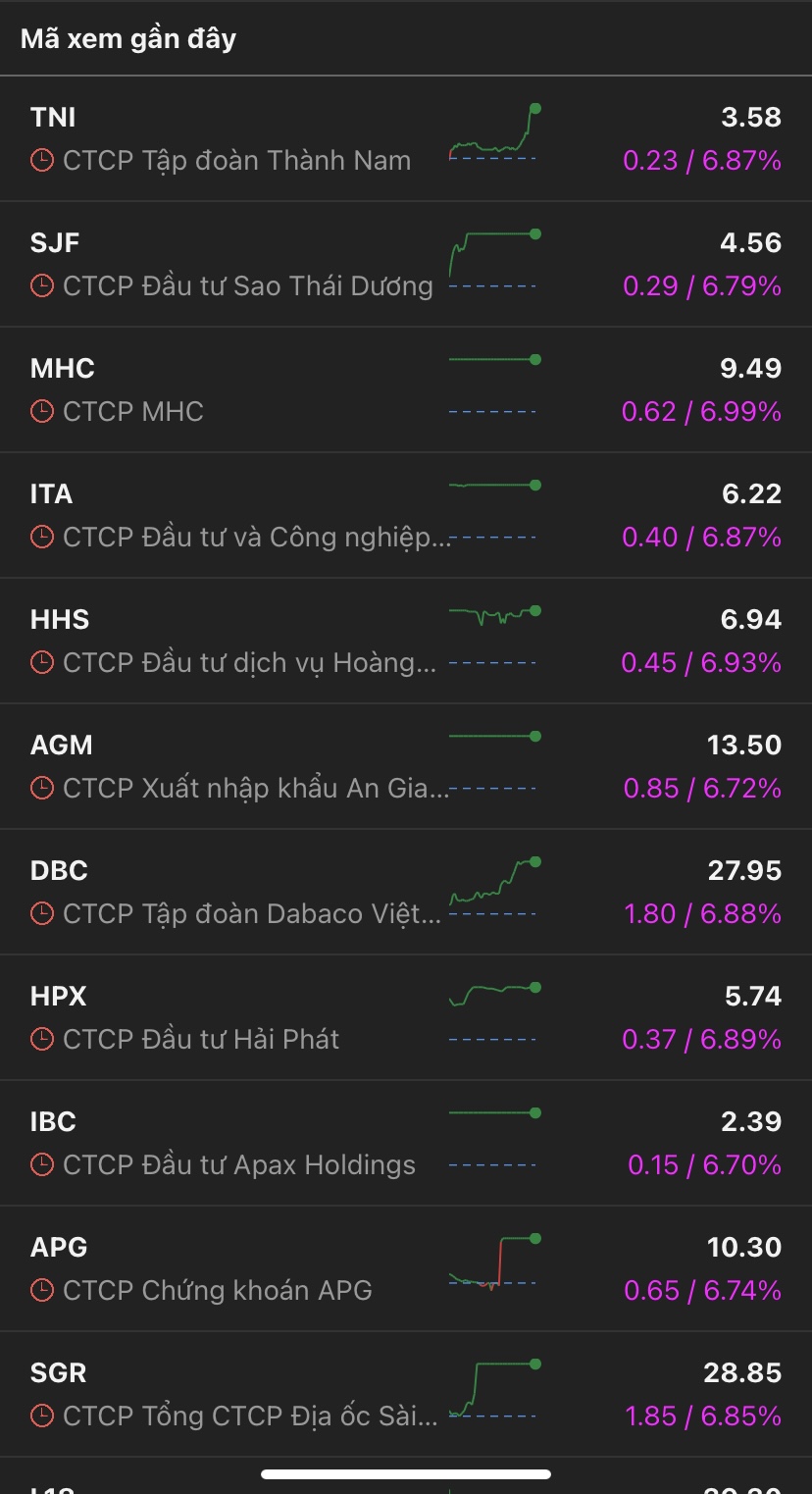The width and height of the screenshot is (812, 1494).
Task: Open APG securities stock row
Action: pyautogui.click(x=406, y=1268)
